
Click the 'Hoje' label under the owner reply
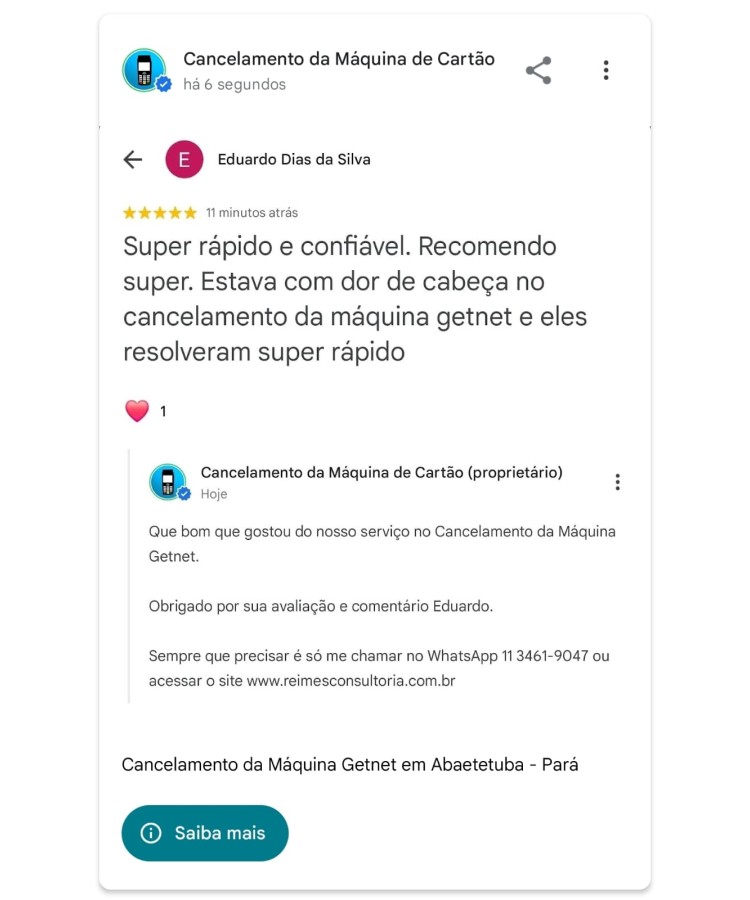pos(213,494)
